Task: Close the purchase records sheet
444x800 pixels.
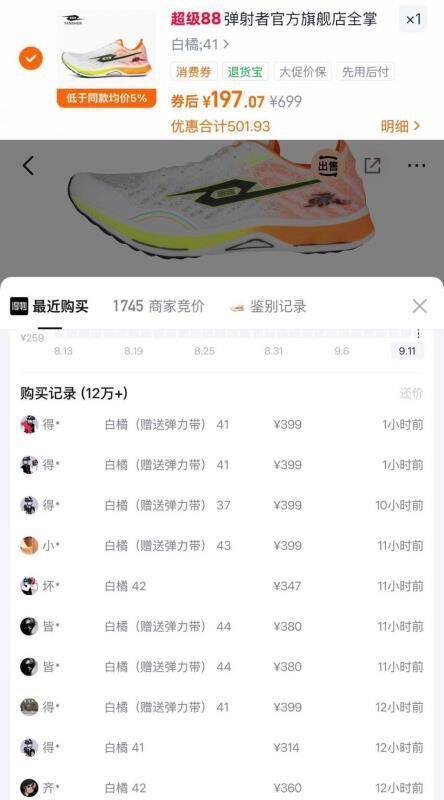Action: (420, 306)
